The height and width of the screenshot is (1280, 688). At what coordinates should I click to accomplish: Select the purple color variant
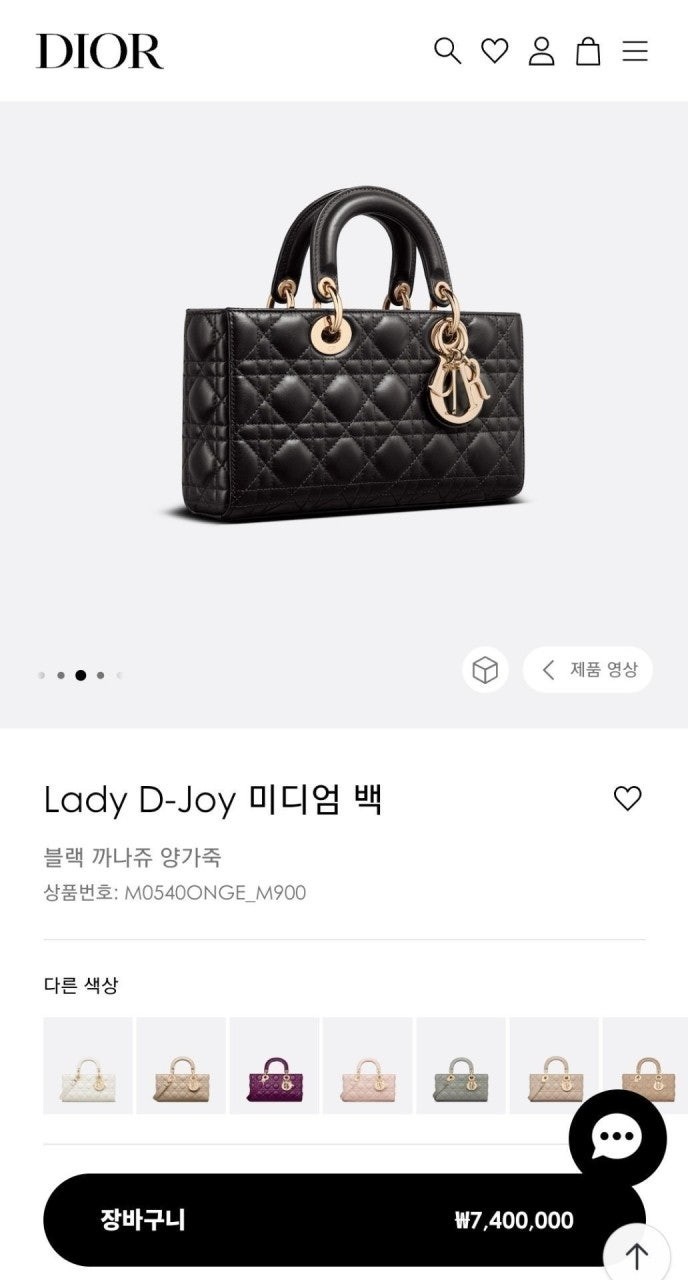tap(274, 1065)
